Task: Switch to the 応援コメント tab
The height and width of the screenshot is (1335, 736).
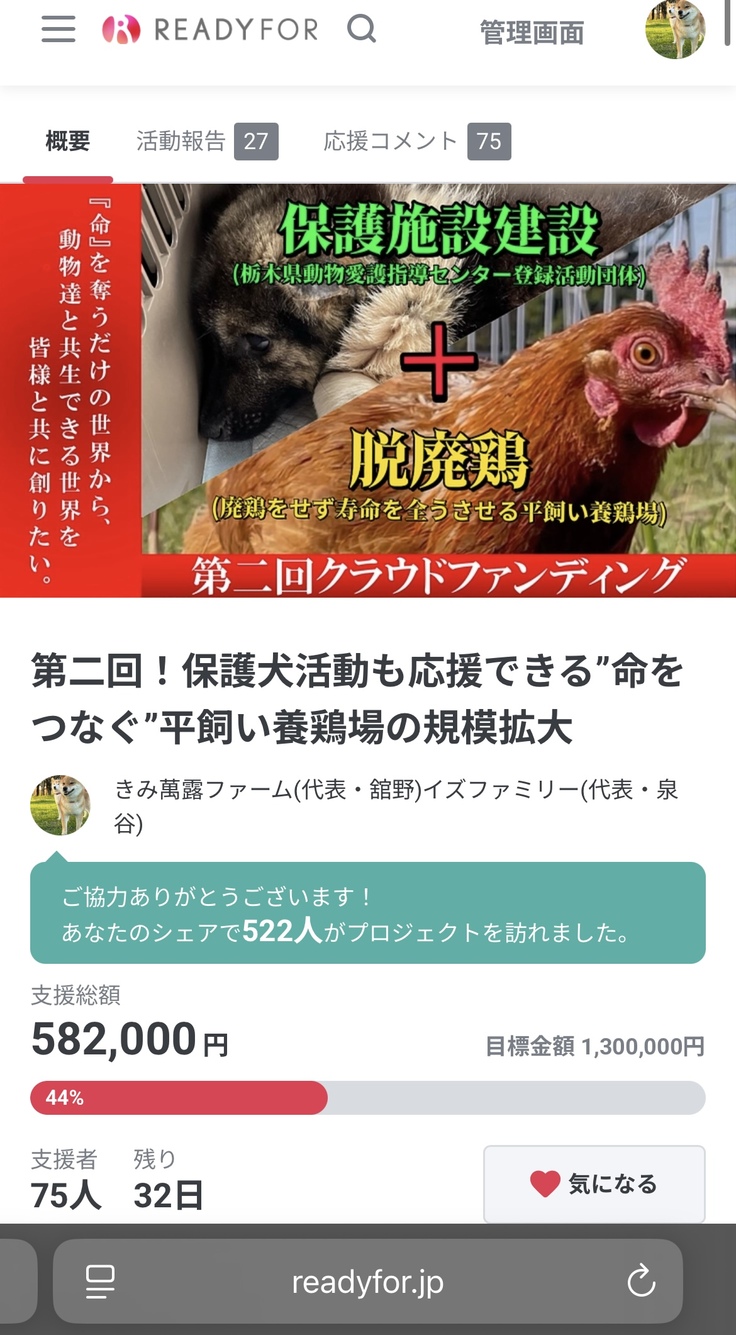Action: click(x=416, y=141)
